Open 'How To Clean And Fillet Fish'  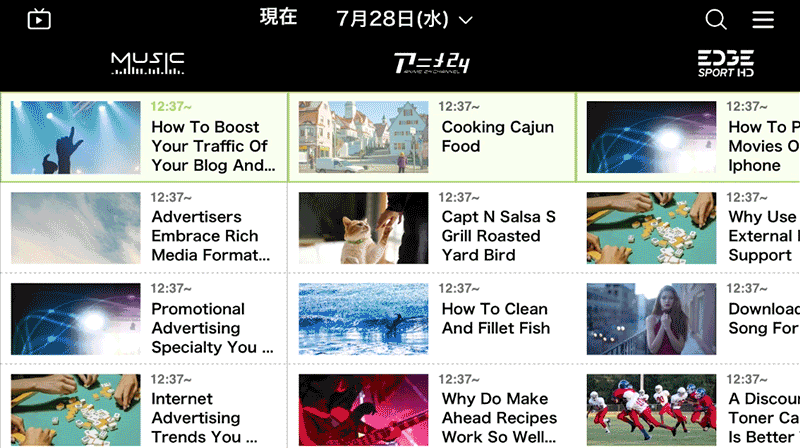(433, 319)
